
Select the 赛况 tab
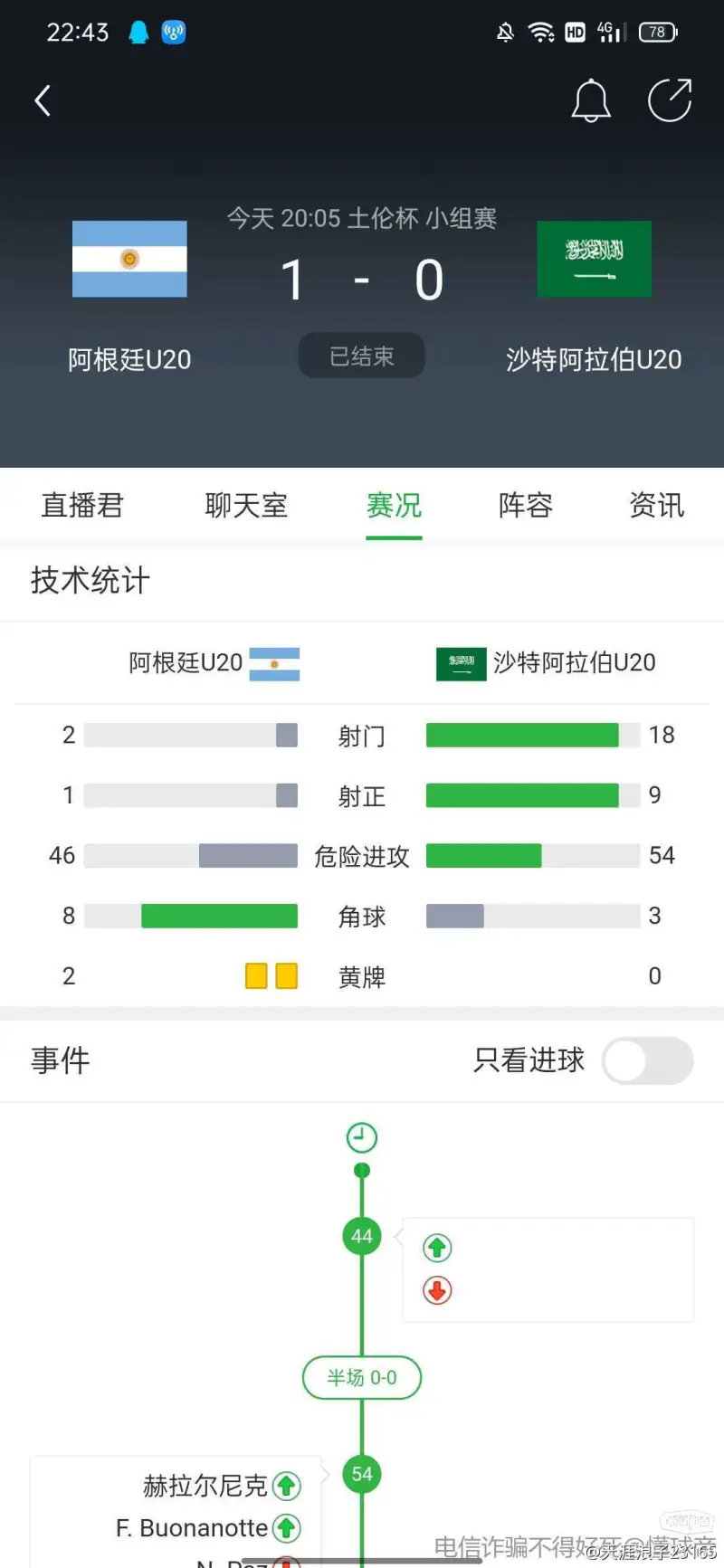[x=394, y=505]
